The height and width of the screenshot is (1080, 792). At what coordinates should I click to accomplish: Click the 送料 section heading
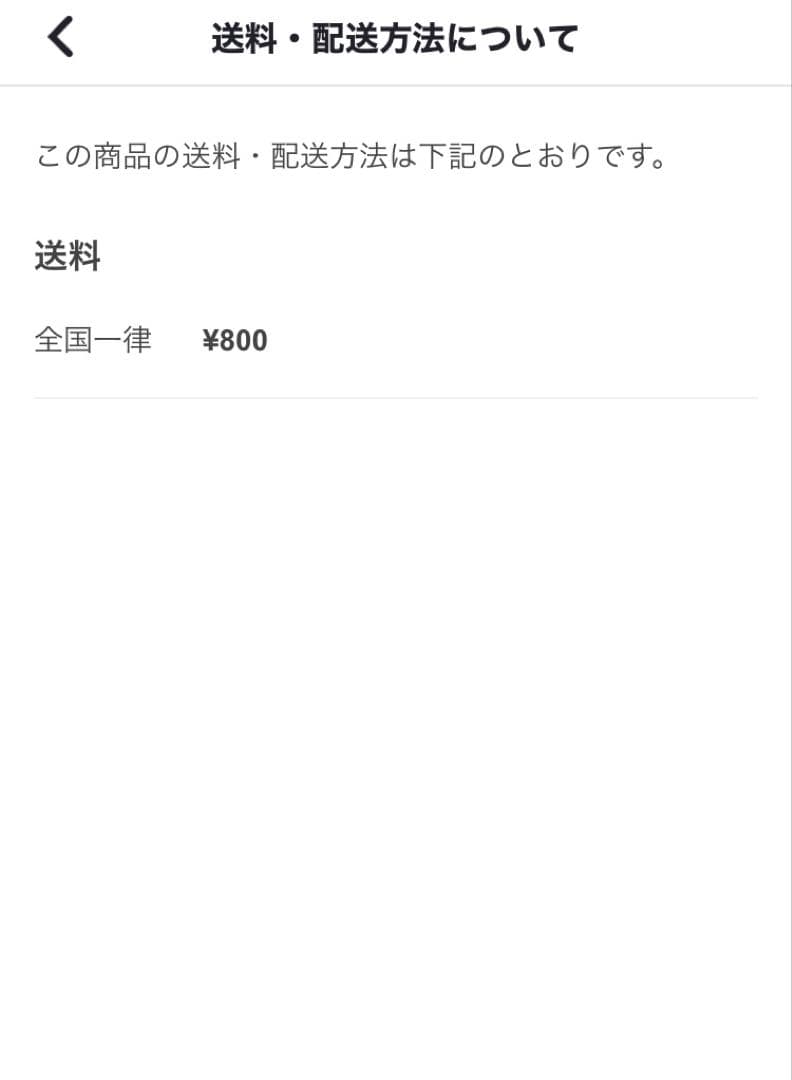66,256
